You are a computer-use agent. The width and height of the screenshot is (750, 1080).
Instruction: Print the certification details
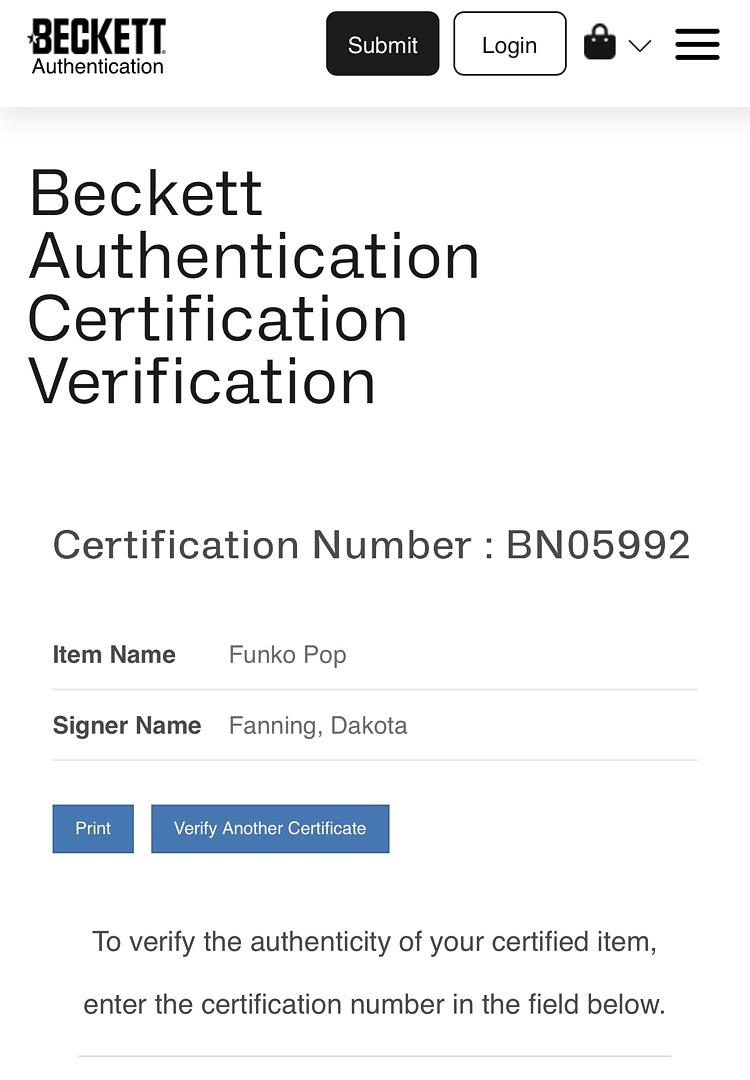[x=93, y=828]
